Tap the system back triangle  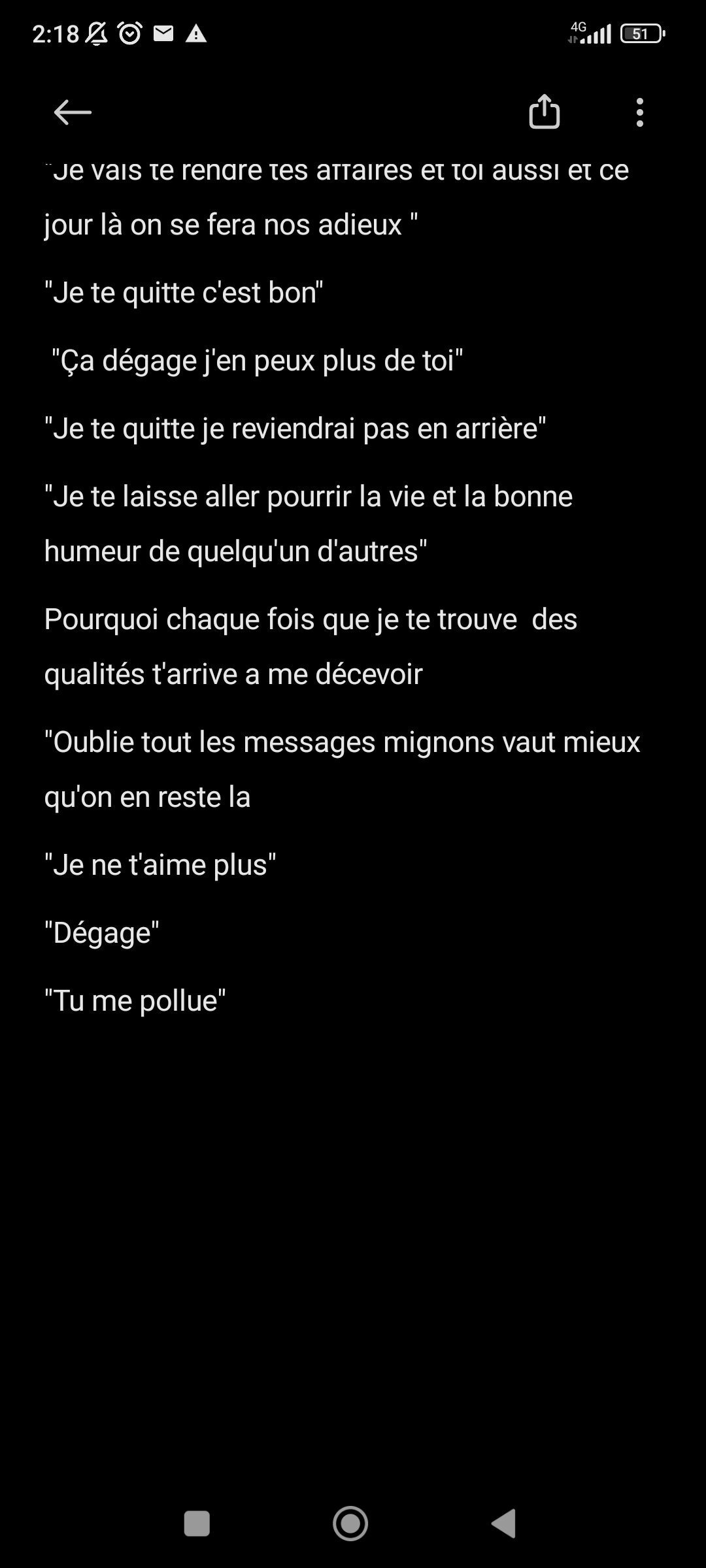click(x=504, y=1523)
